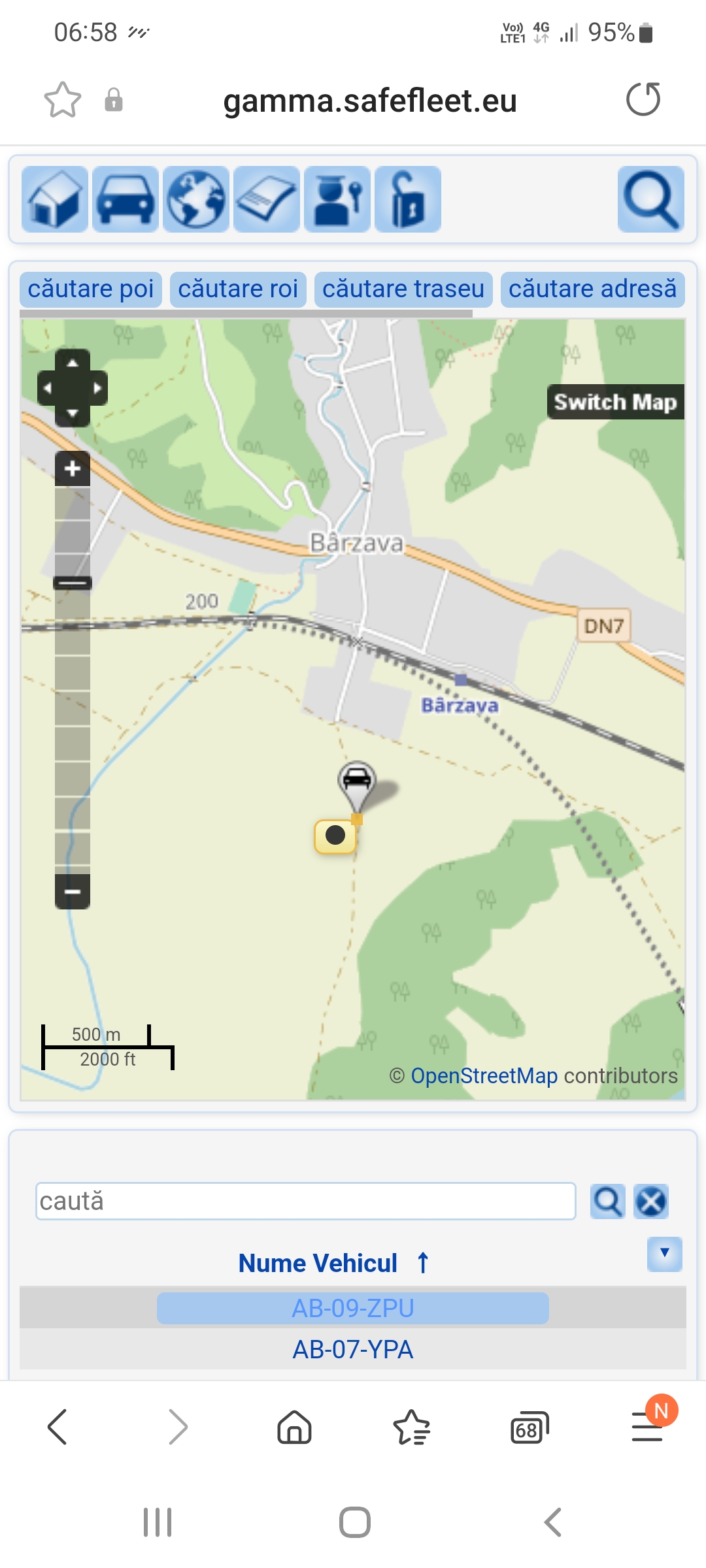Focus the caută search field
The image size is (706, 1568).
(305, 1201)
